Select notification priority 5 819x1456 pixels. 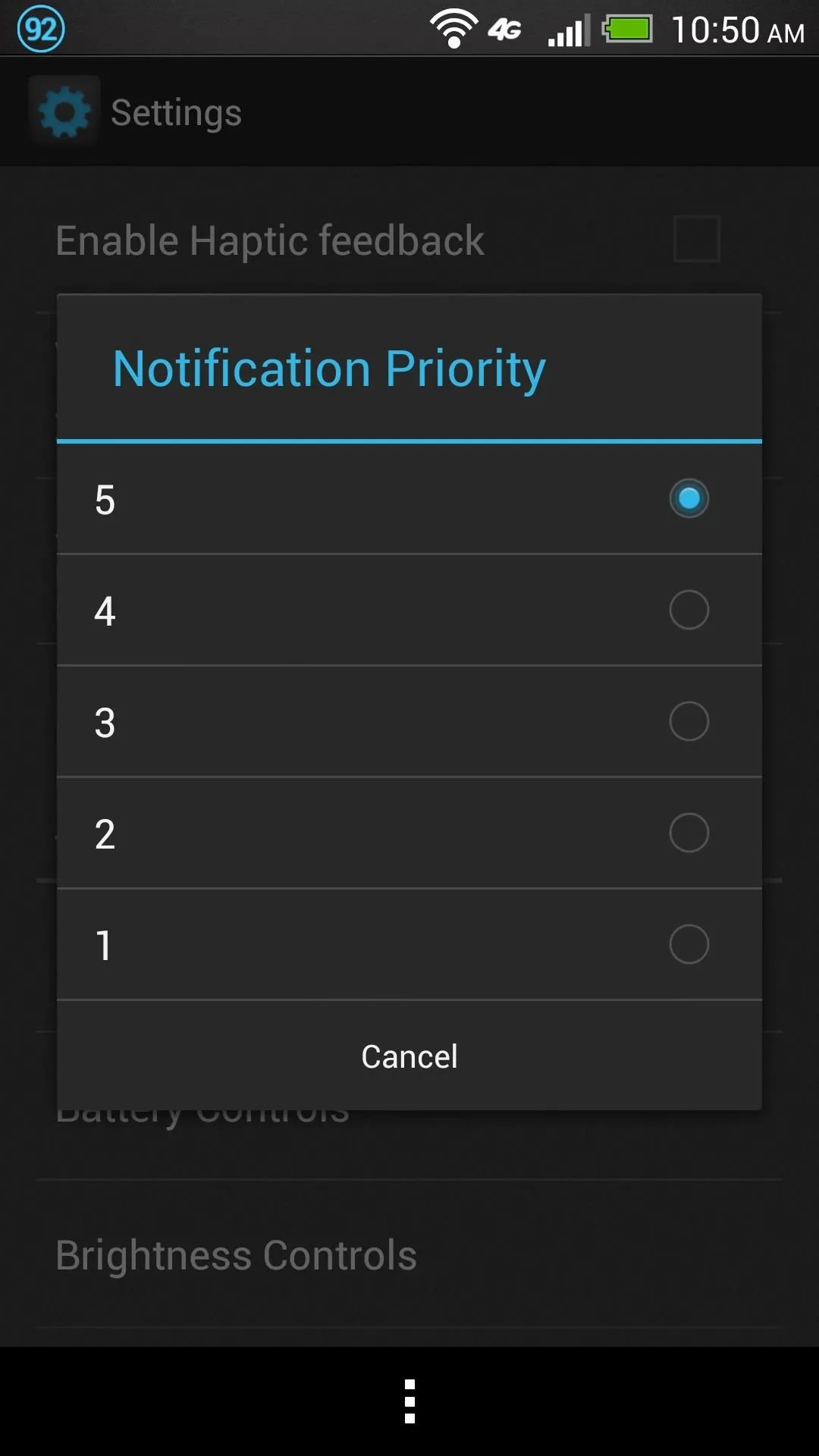point(409,499)
